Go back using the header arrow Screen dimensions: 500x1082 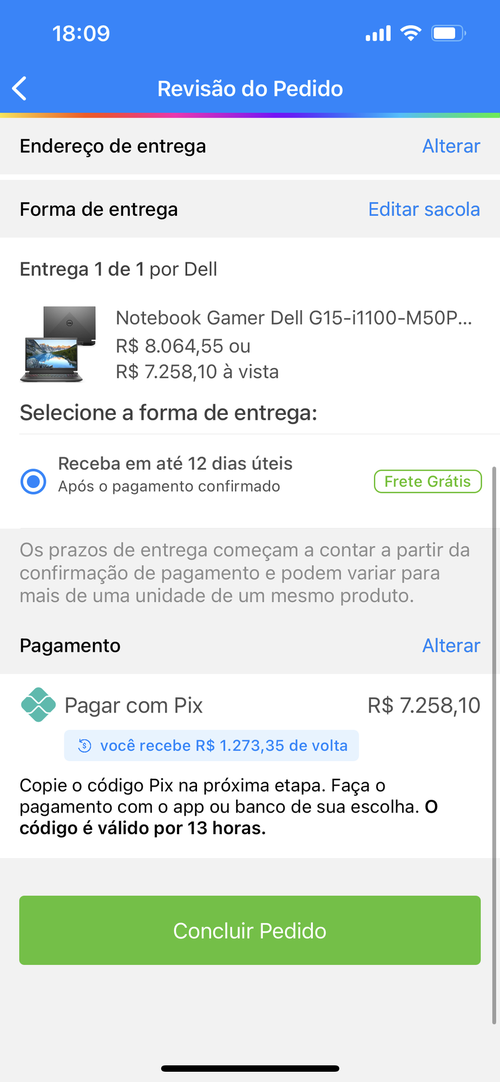pos(19,88)
